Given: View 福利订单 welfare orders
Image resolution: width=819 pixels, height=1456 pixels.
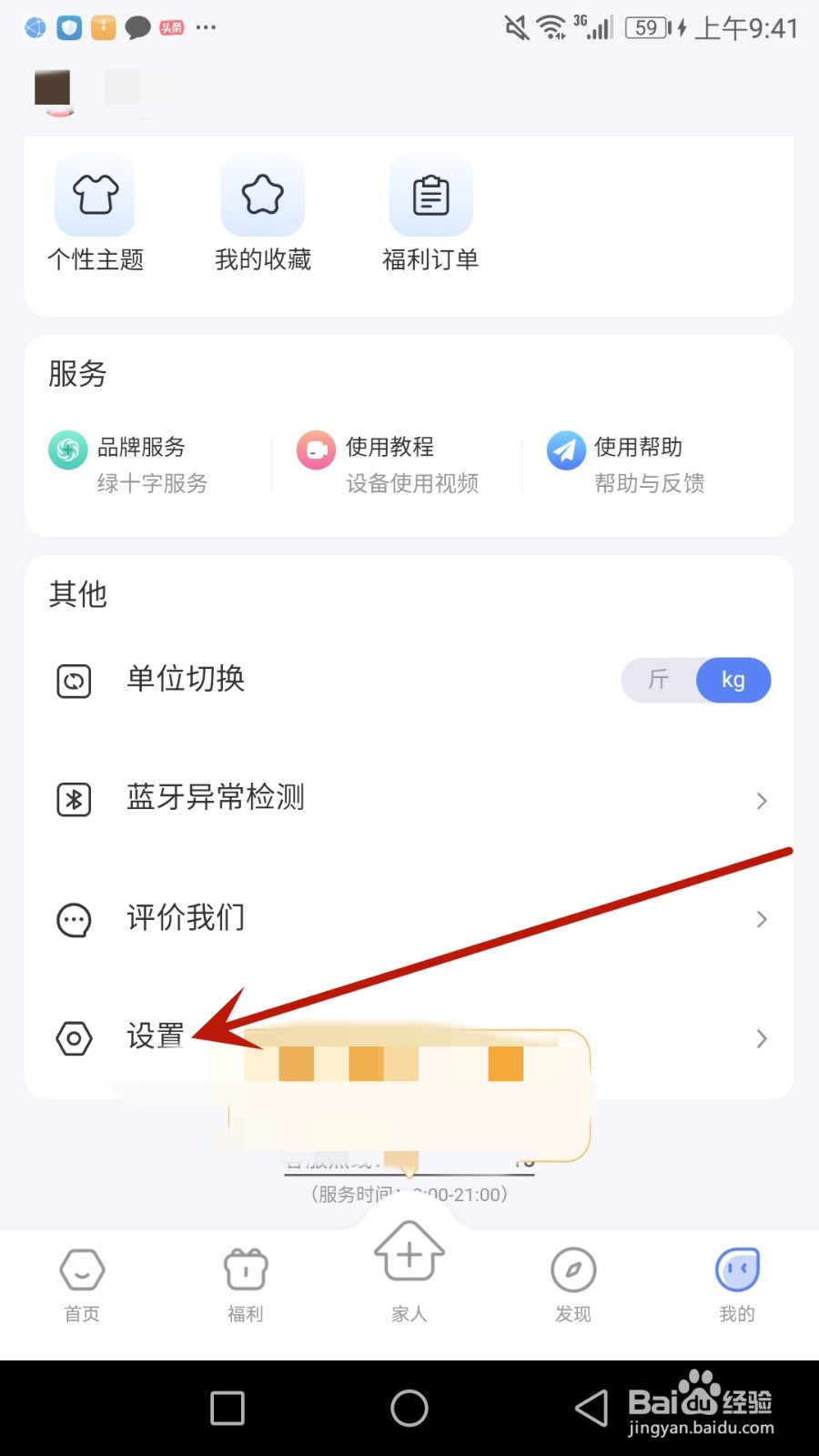Looking at the screenshot, I should (430, 196).
